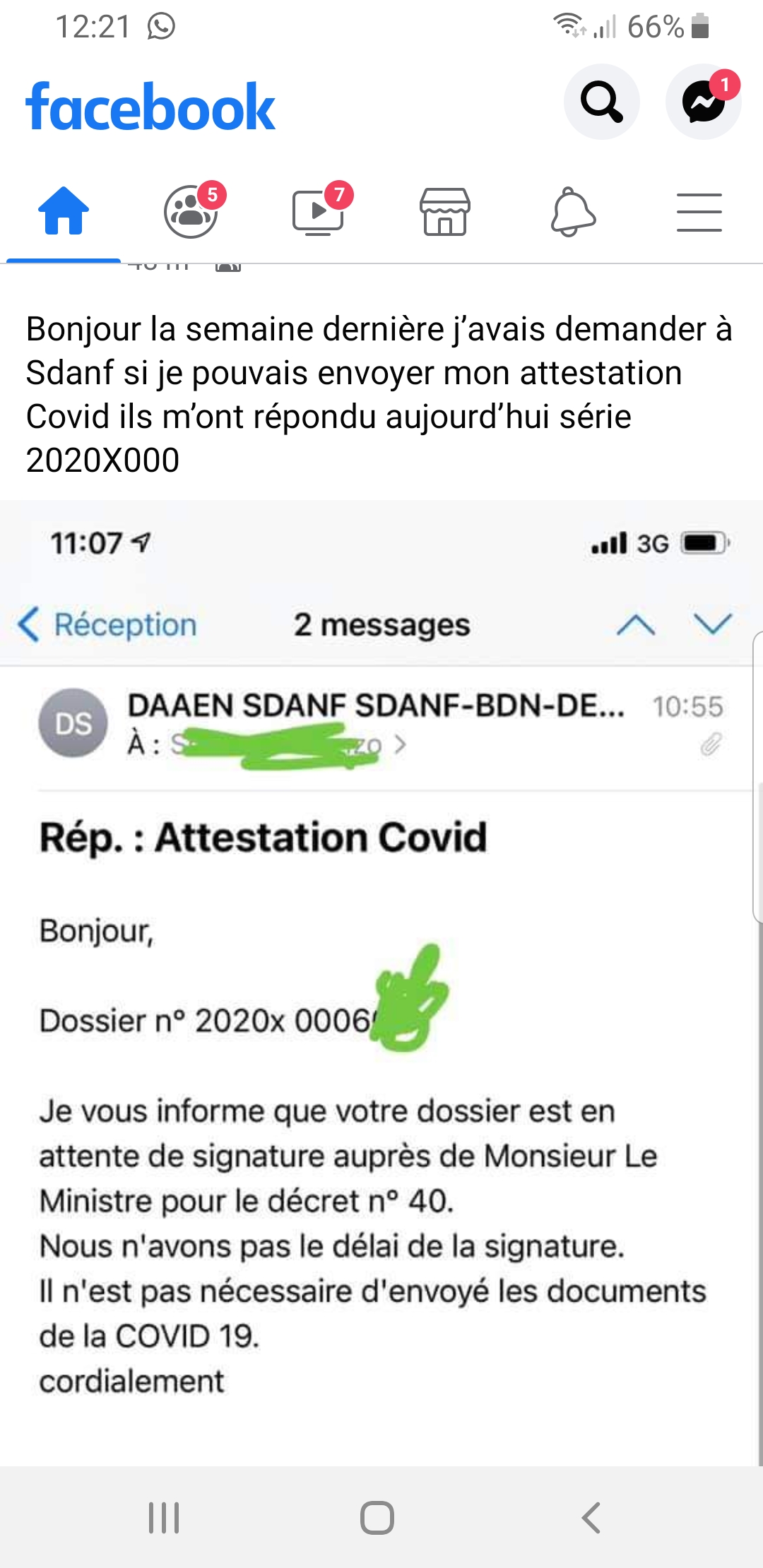Open Facebook search
The width and height of the screenshot is (763, 1568).
pyautogui.click(x=602, y=102)
